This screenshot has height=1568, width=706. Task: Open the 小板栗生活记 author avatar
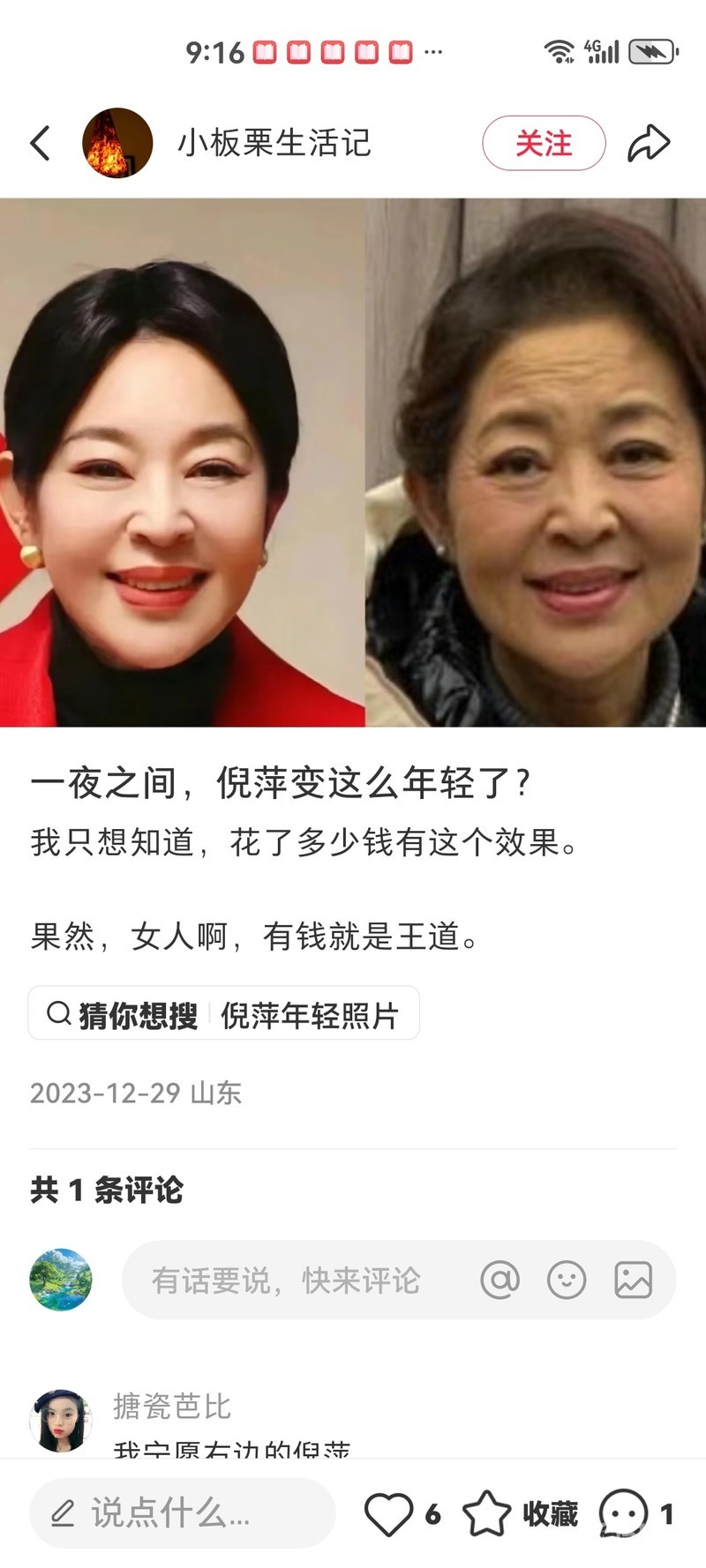click(117, 143)
